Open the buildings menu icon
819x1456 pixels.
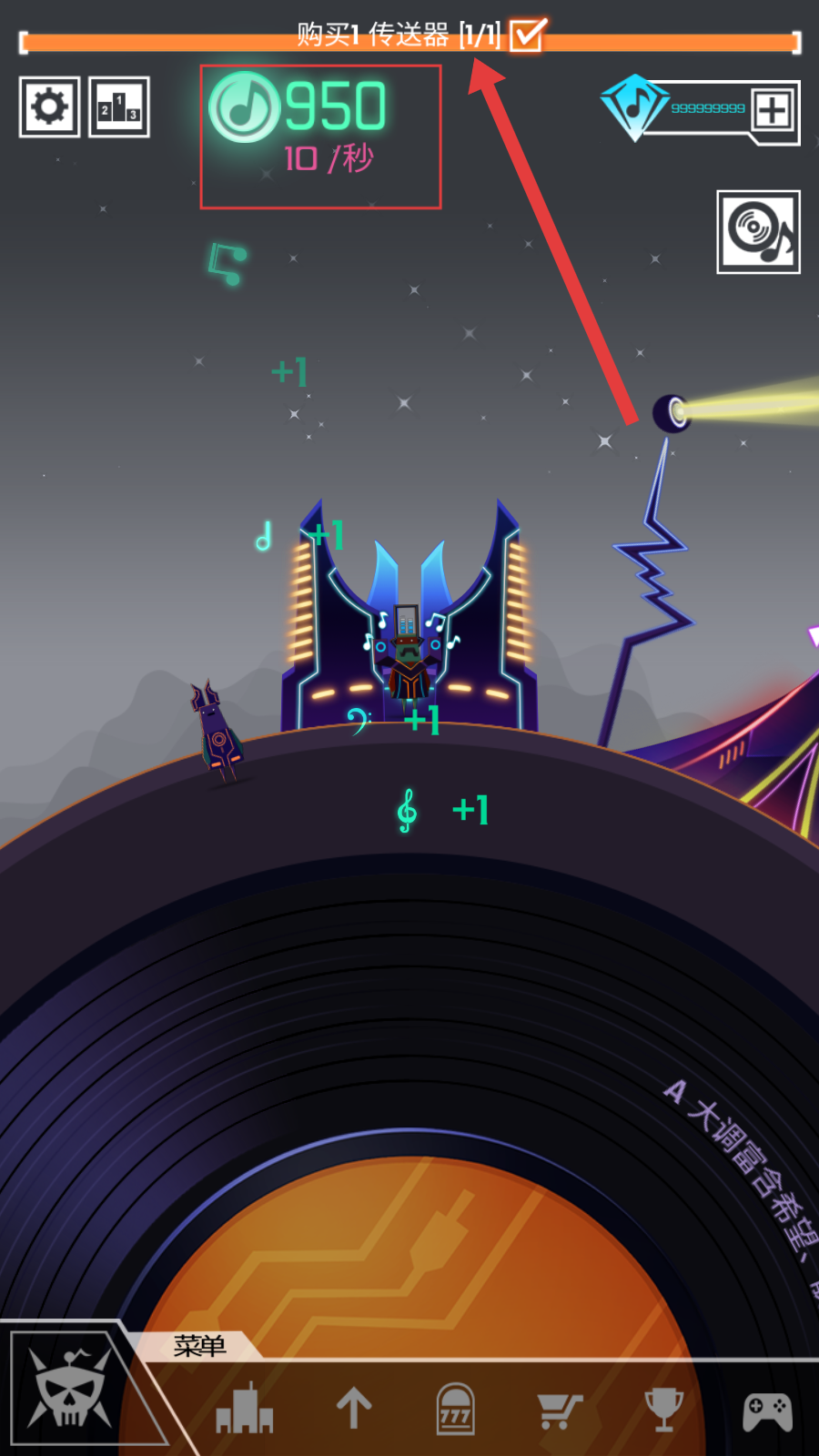[244, 1409]
